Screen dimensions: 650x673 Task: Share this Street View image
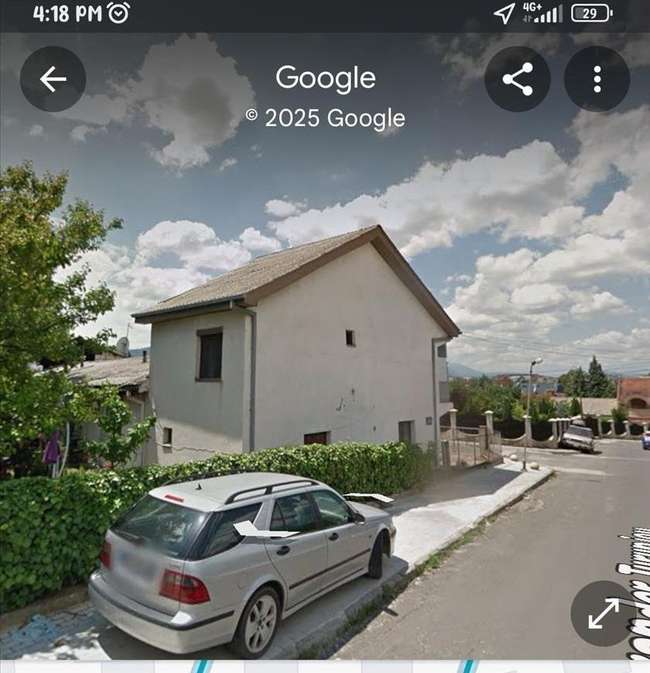[x=517, y=79]
